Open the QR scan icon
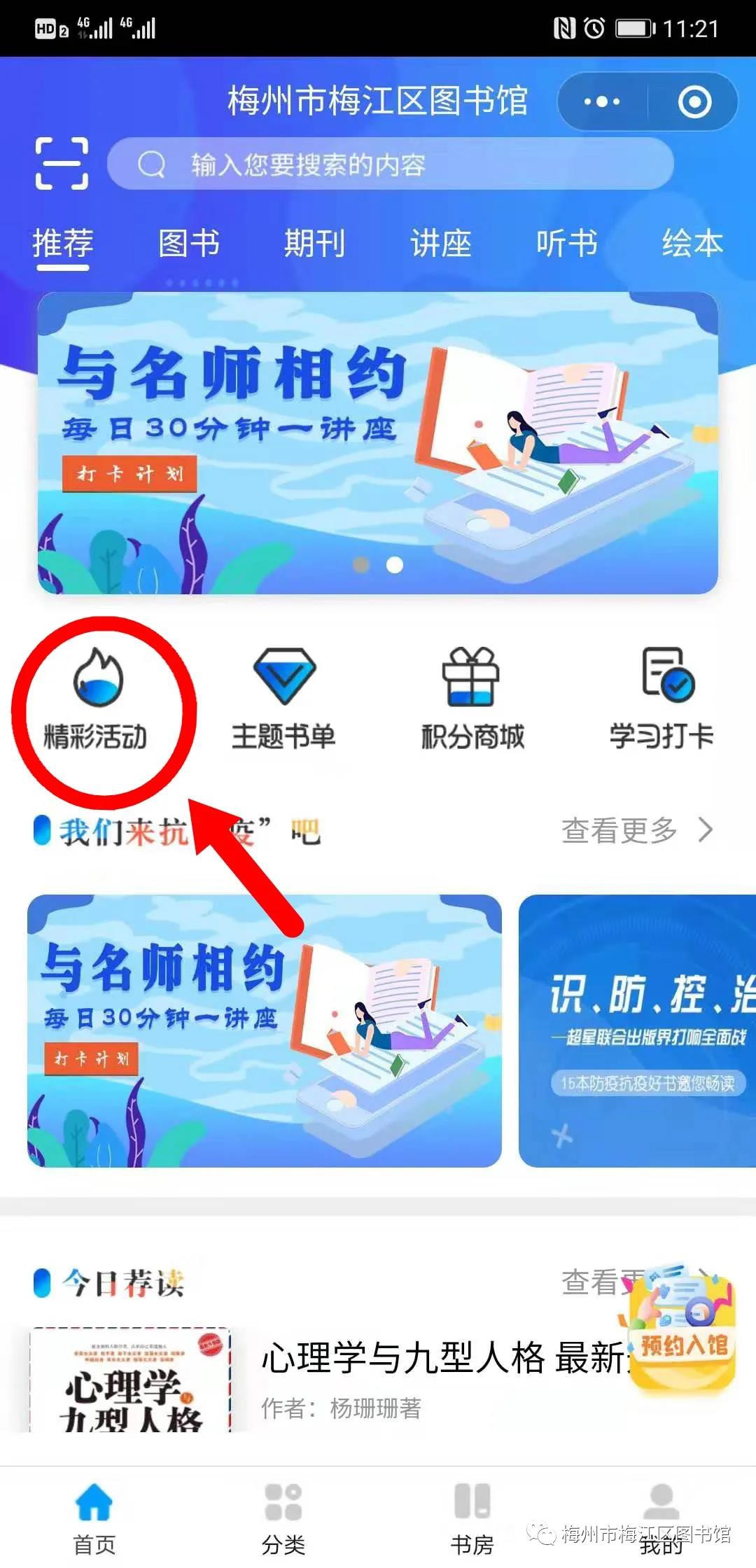Screen dimensions: 756x1568 [x=62, y=164]
